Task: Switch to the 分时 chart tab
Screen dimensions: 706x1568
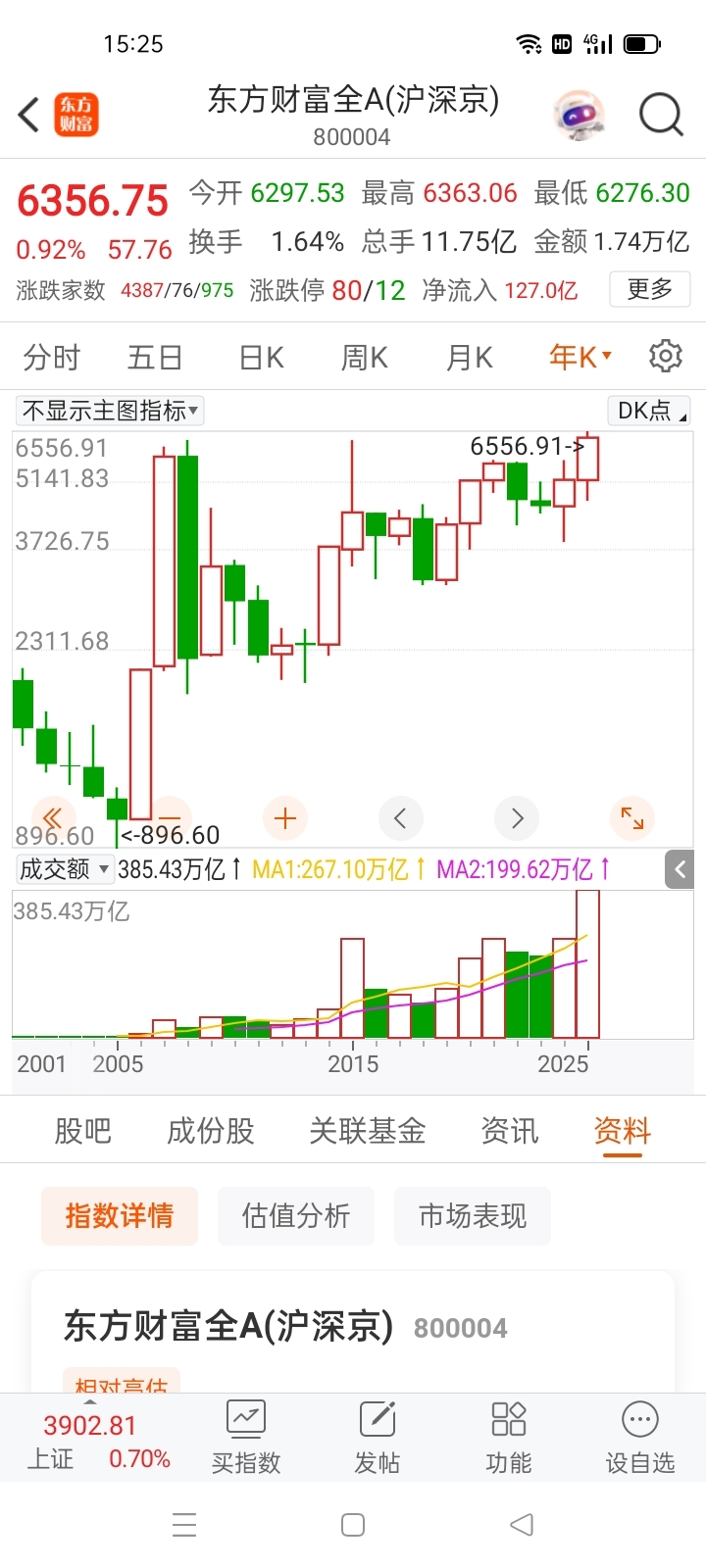Action: click(x=51, y=358)
